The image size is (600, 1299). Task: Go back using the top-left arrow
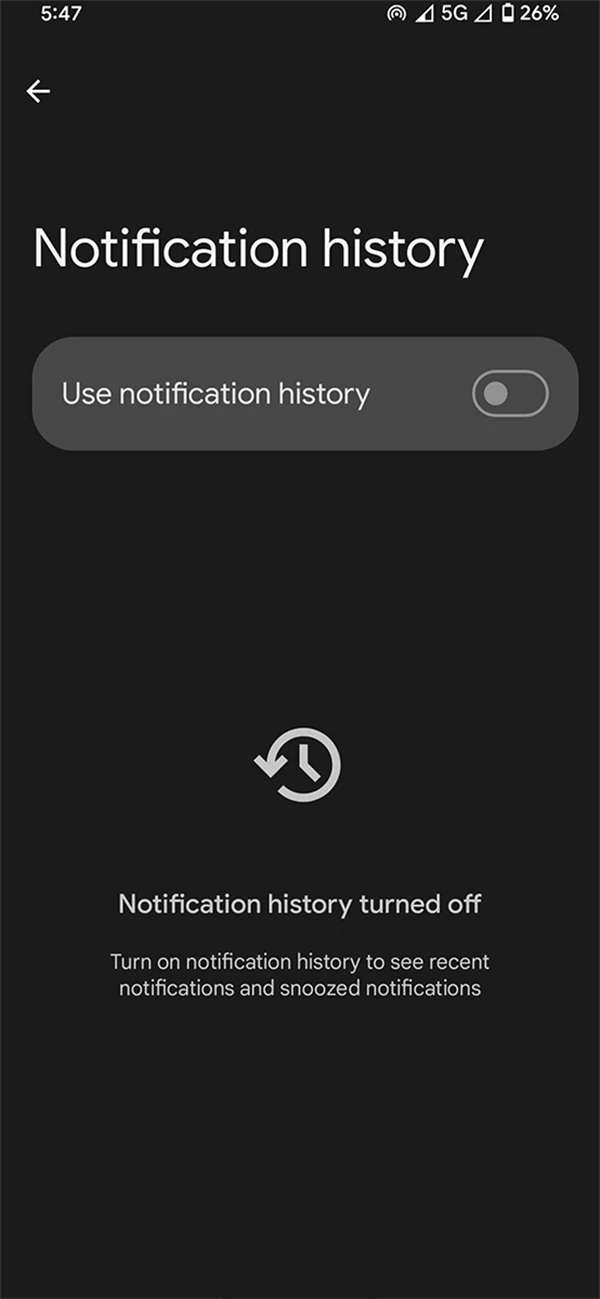tap(38, 92)
